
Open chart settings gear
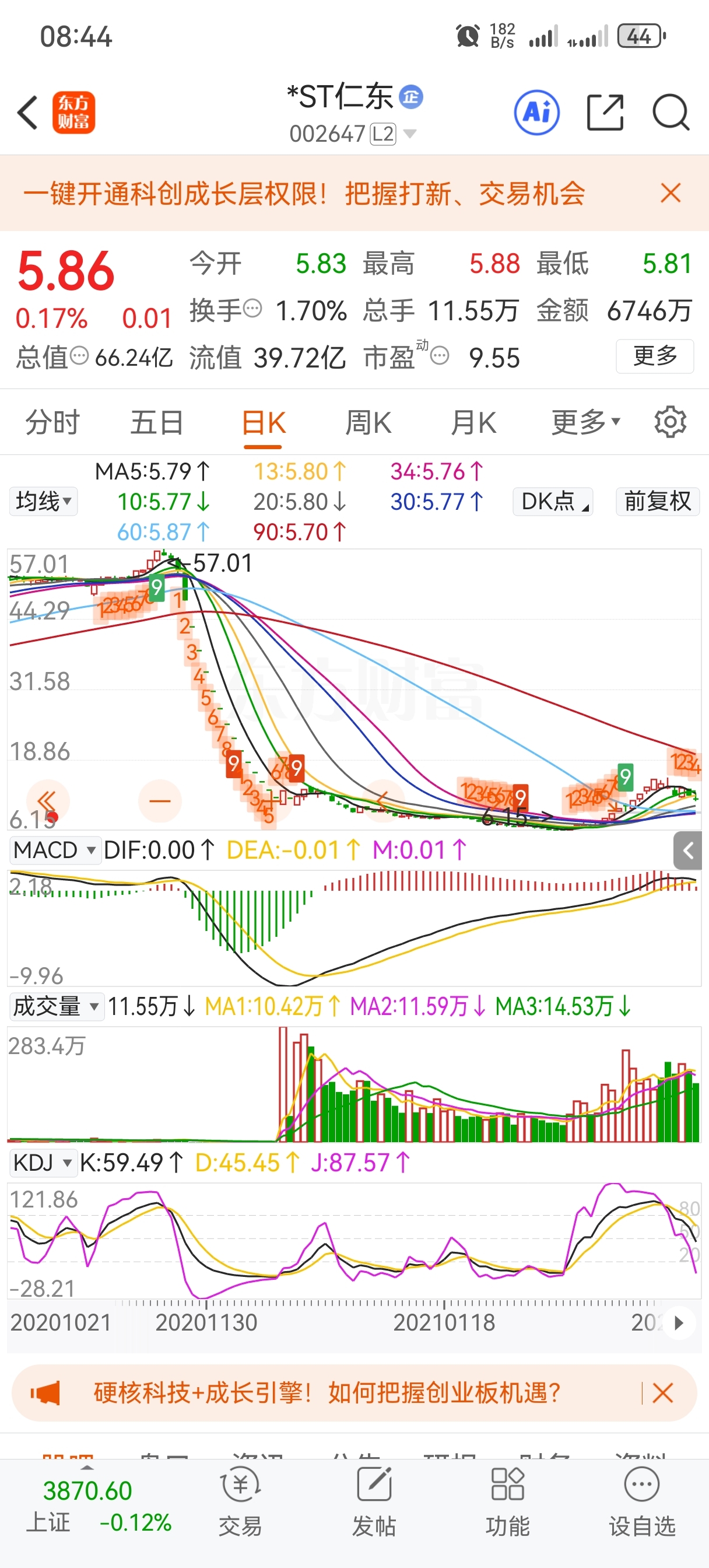pyautogui.click(x=670, y=422)
